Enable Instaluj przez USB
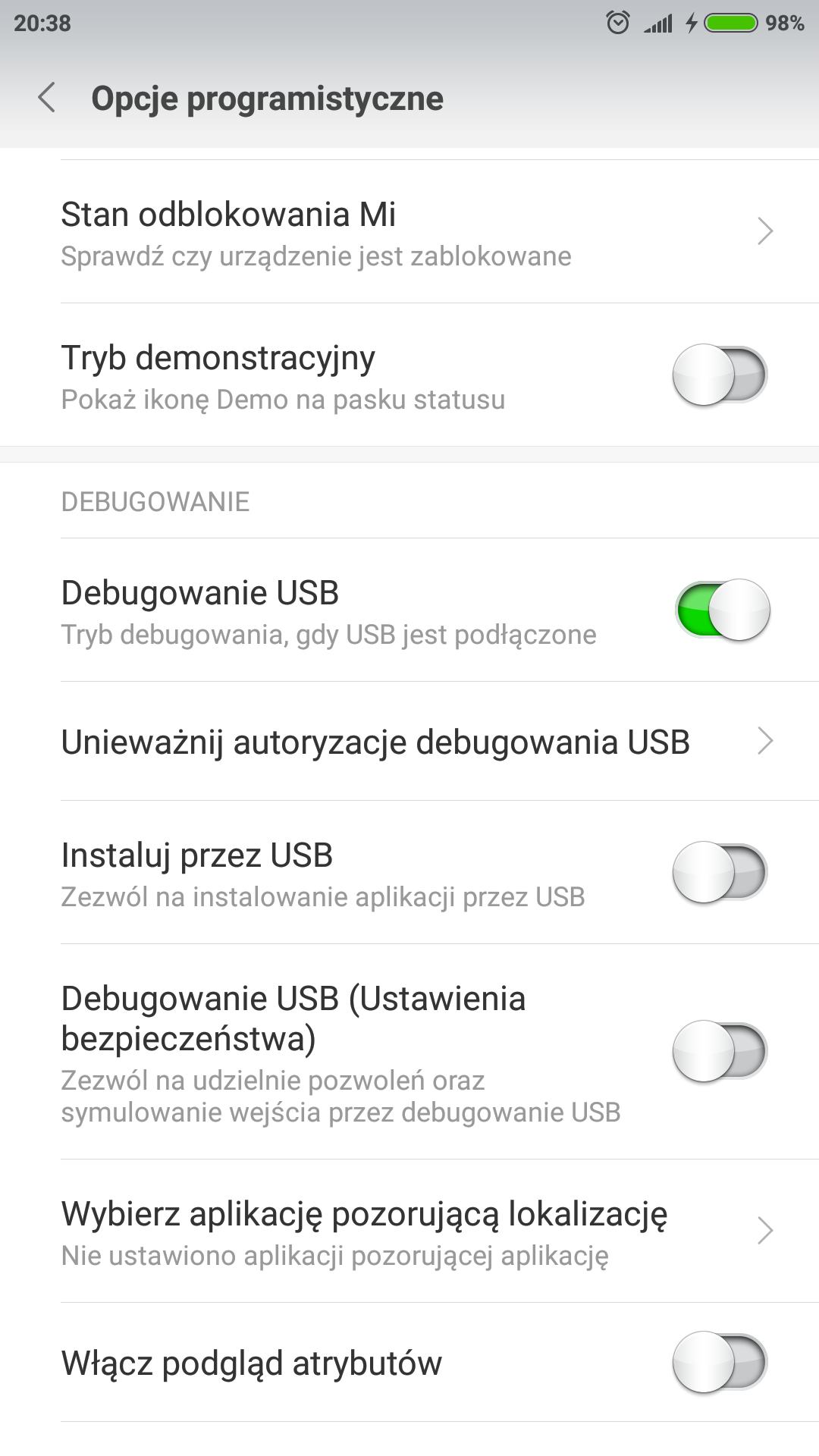Viewport: 819px width, 1456px height. [719, 872]
